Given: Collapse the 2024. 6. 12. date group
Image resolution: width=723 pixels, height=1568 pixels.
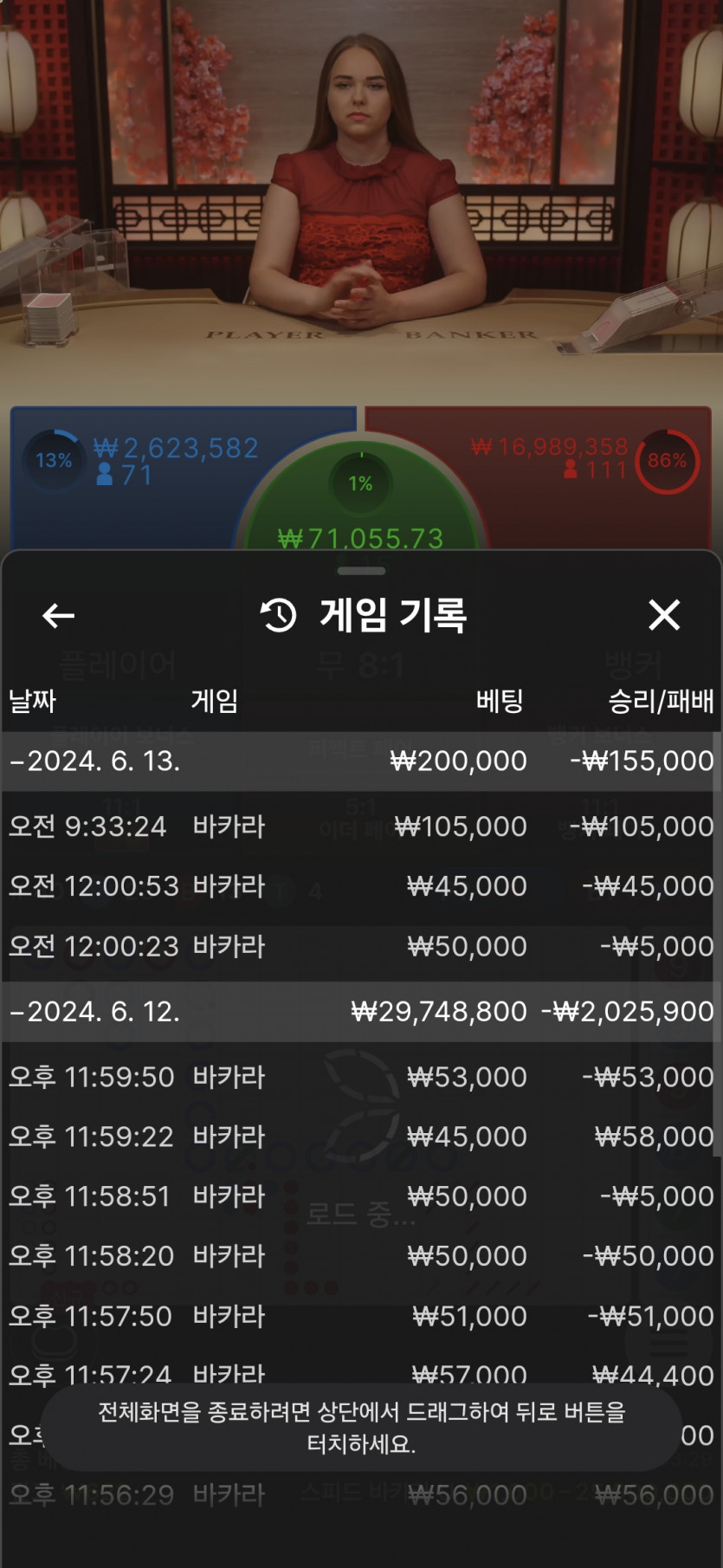Looking at the screenshot, I should click(x=361, y=1011).
